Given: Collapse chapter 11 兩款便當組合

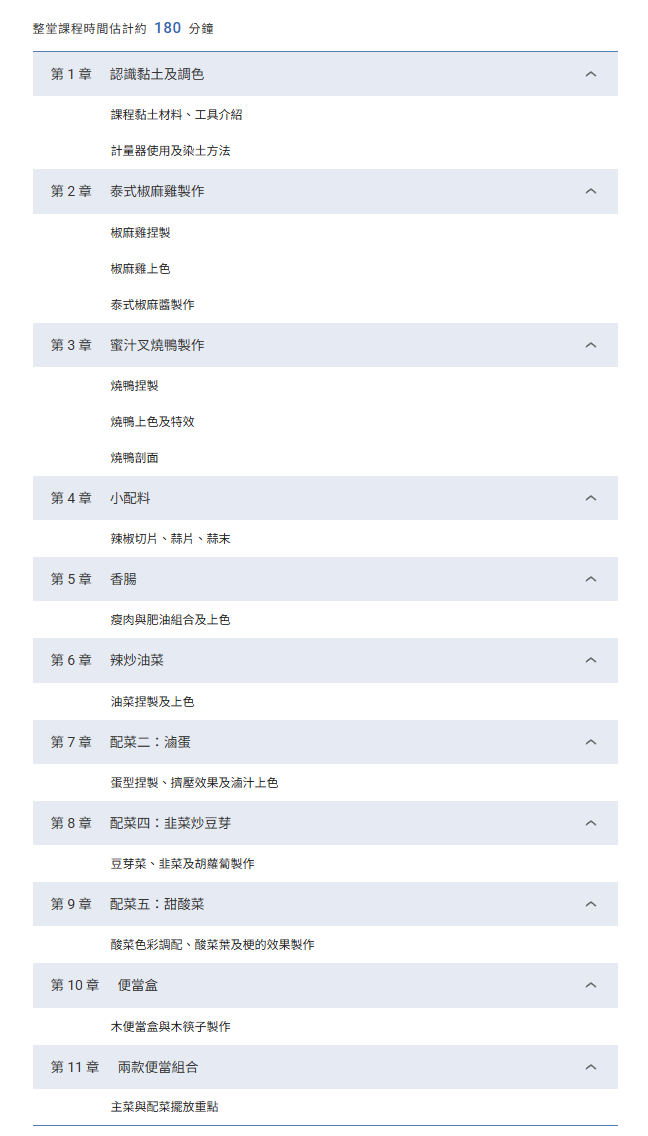Looking at the screenshot, I should click(590, 1067).
